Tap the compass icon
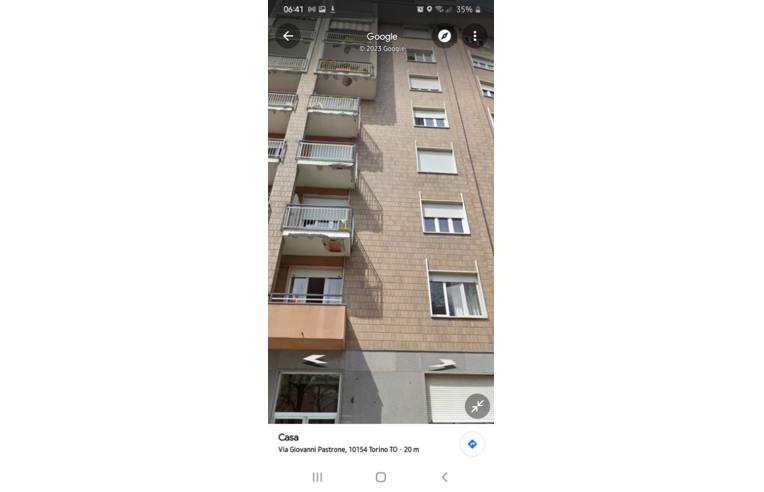 click(x=445, y=36)
